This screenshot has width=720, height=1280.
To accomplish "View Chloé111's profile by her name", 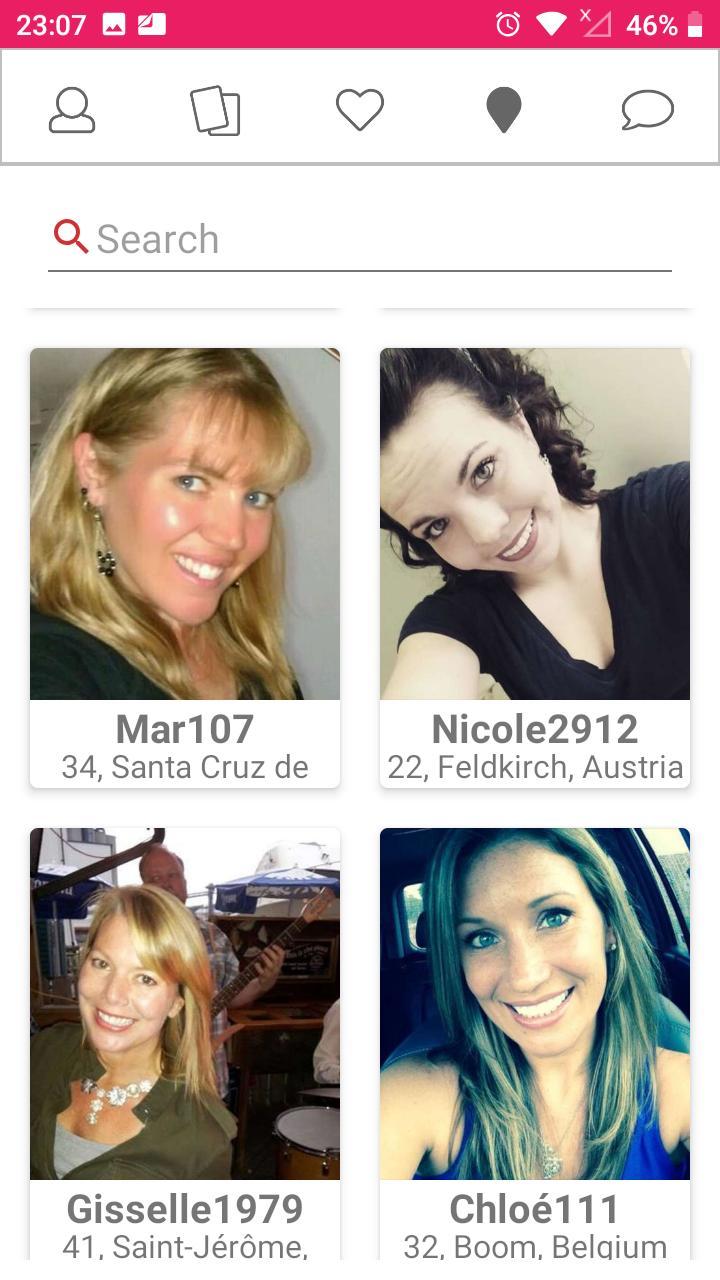I will (534, 1208).
